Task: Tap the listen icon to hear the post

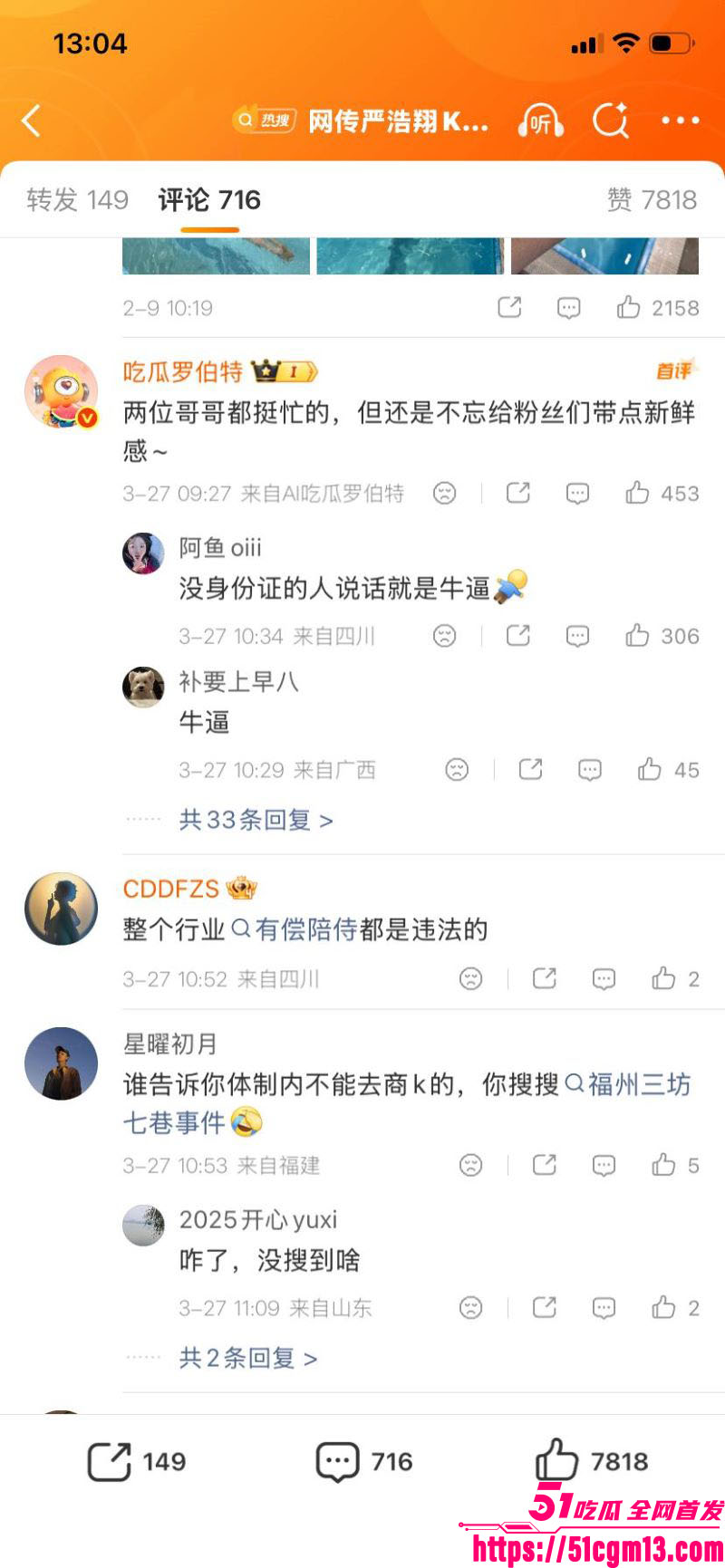Action: (x=541, y=120)
